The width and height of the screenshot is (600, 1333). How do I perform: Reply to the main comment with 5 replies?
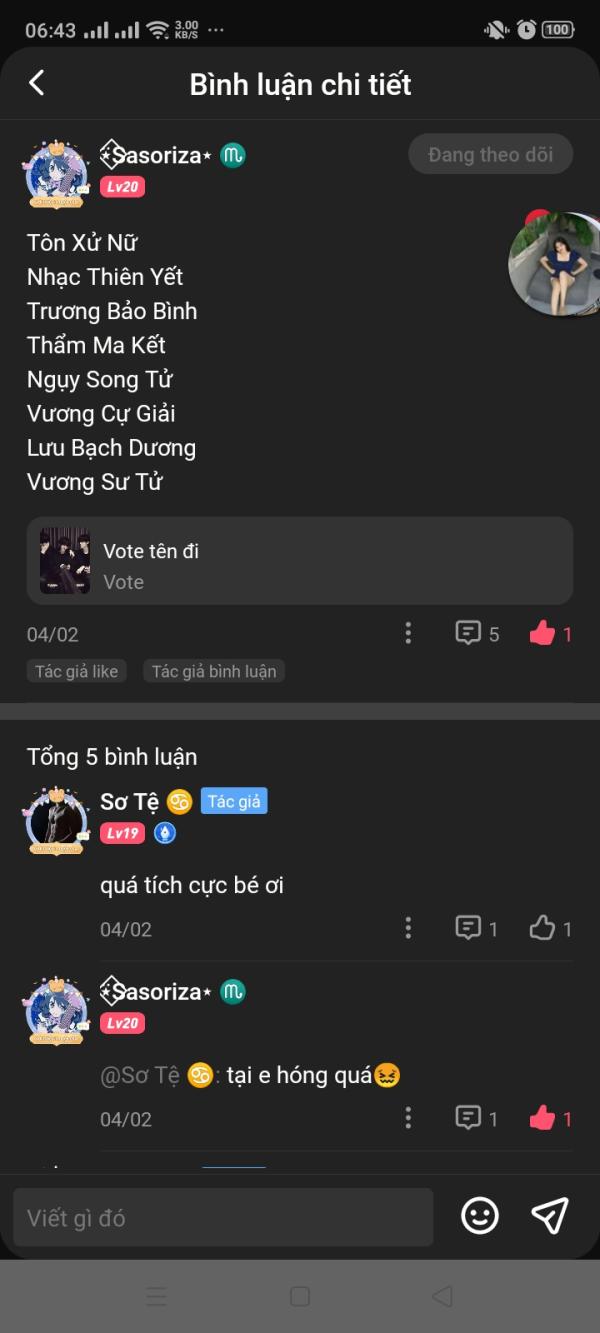tap(477, 633)
